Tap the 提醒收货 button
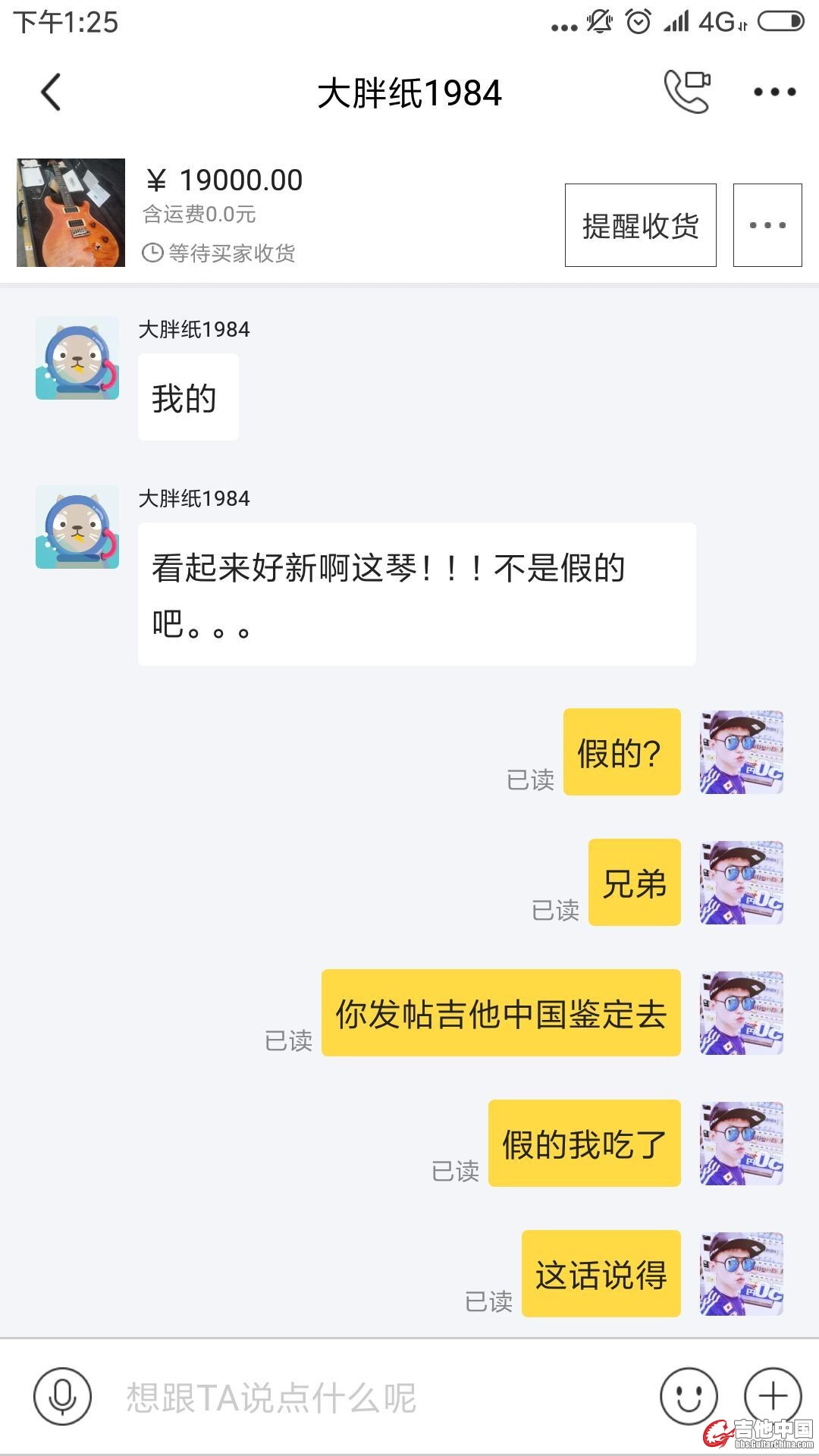819x1456 pixels. 640,225
